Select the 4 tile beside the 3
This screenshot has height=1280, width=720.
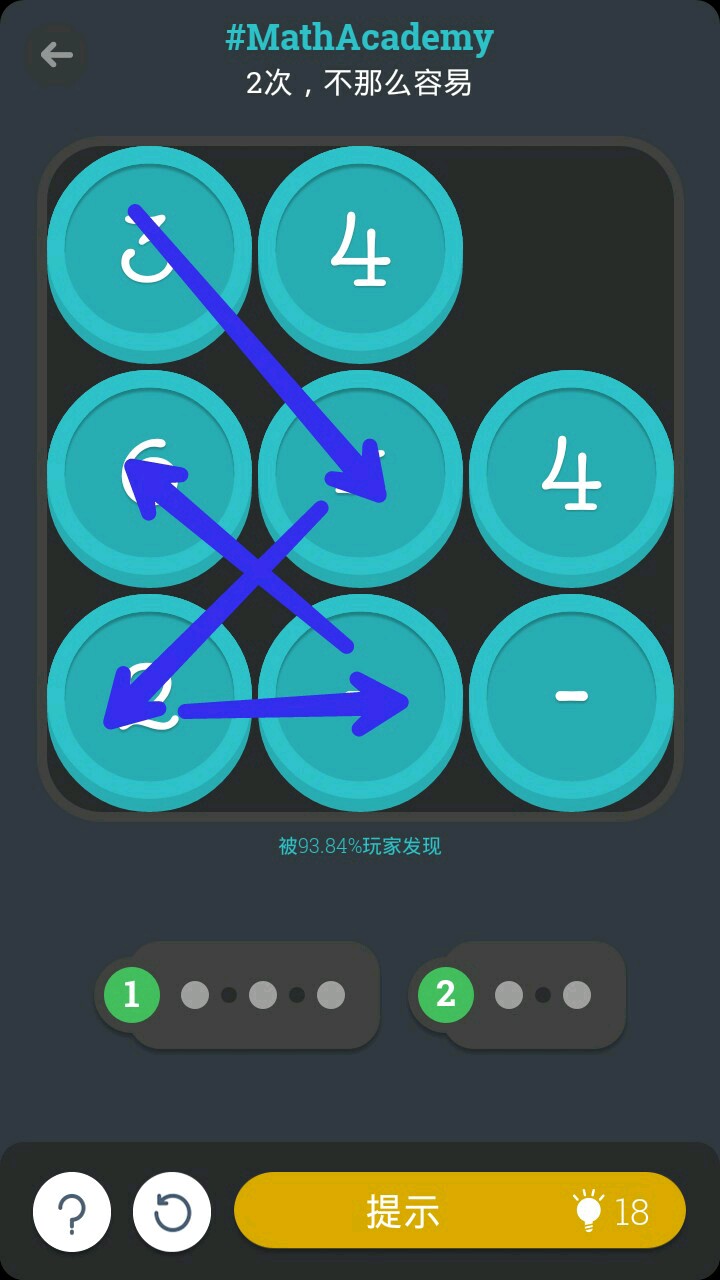point(360,246)
